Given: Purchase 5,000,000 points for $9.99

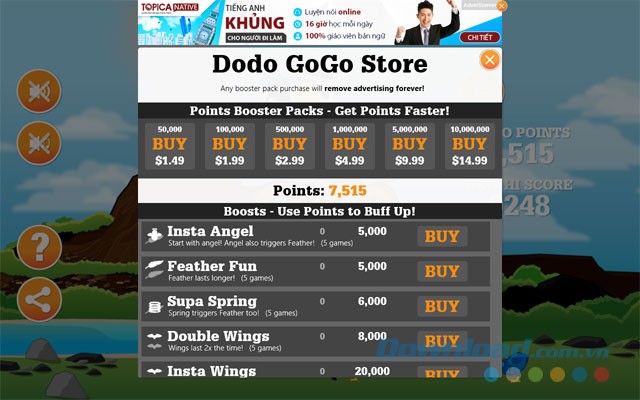Looking at the screenshot, I should (410, 145).
